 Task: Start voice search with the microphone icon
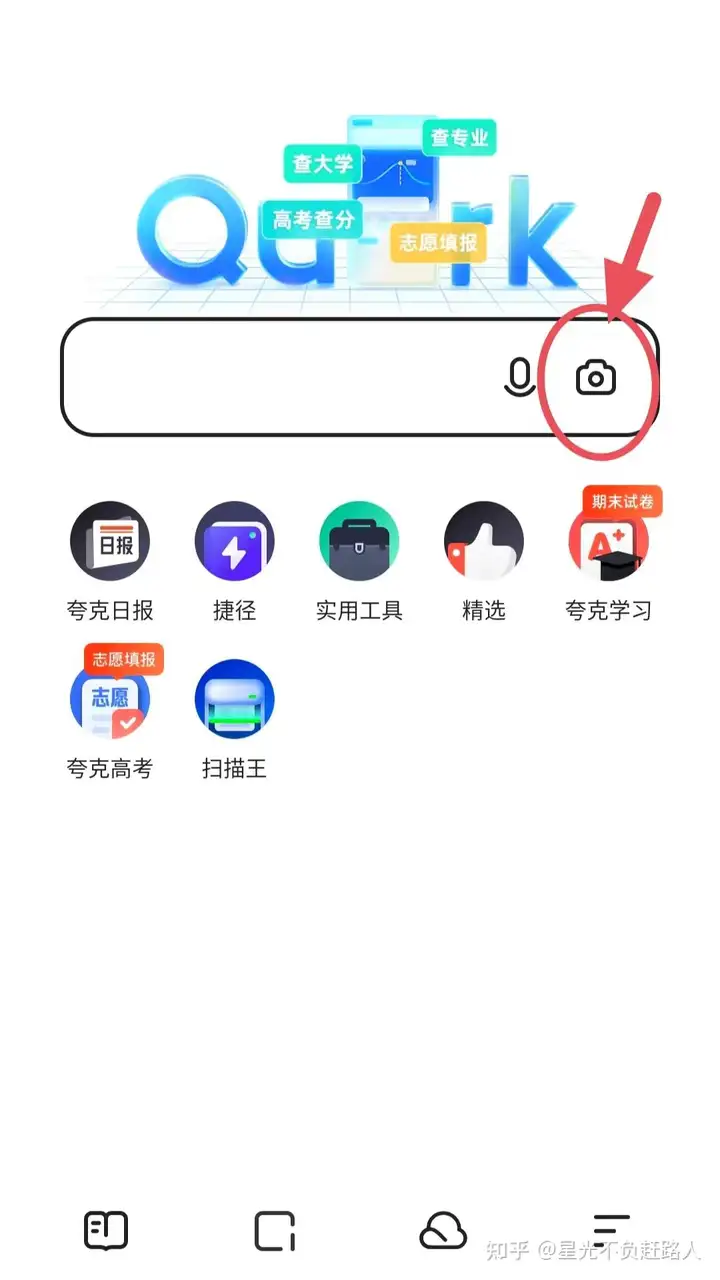pos(519,377)
